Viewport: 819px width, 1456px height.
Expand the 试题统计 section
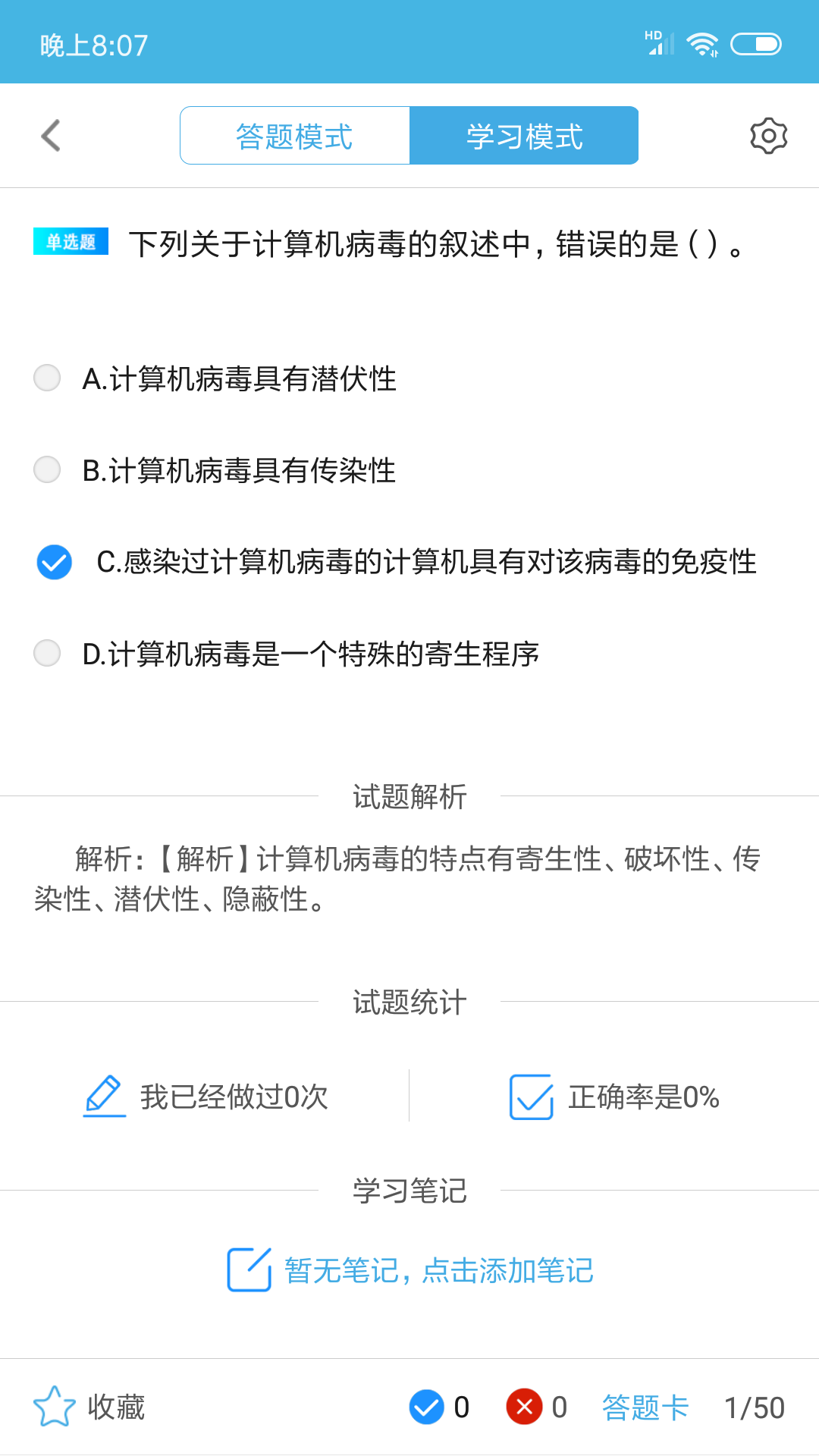[409, 1003]
